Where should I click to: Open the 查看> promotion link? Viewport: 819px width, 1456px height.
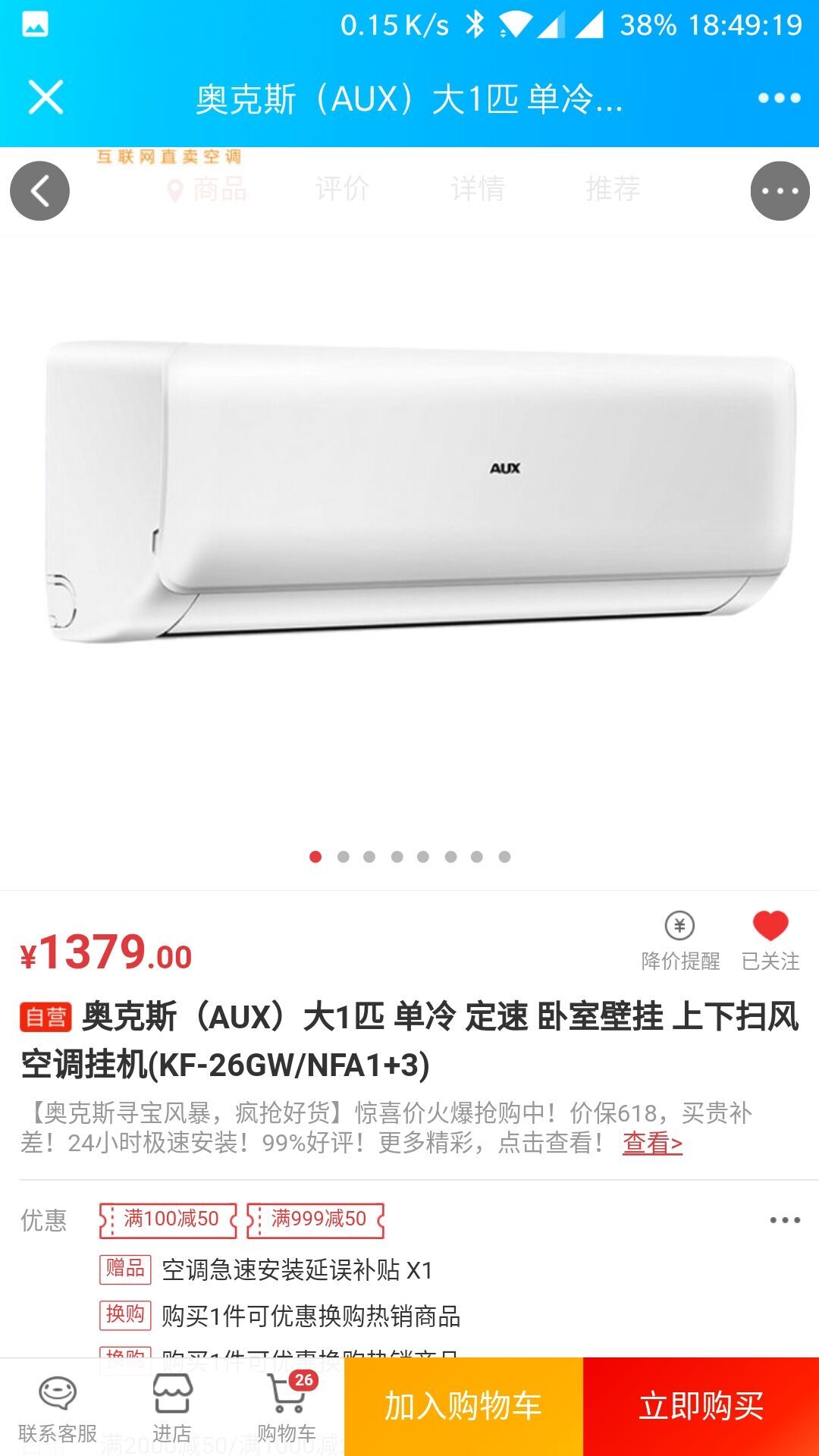click(x=652, y=1143)
